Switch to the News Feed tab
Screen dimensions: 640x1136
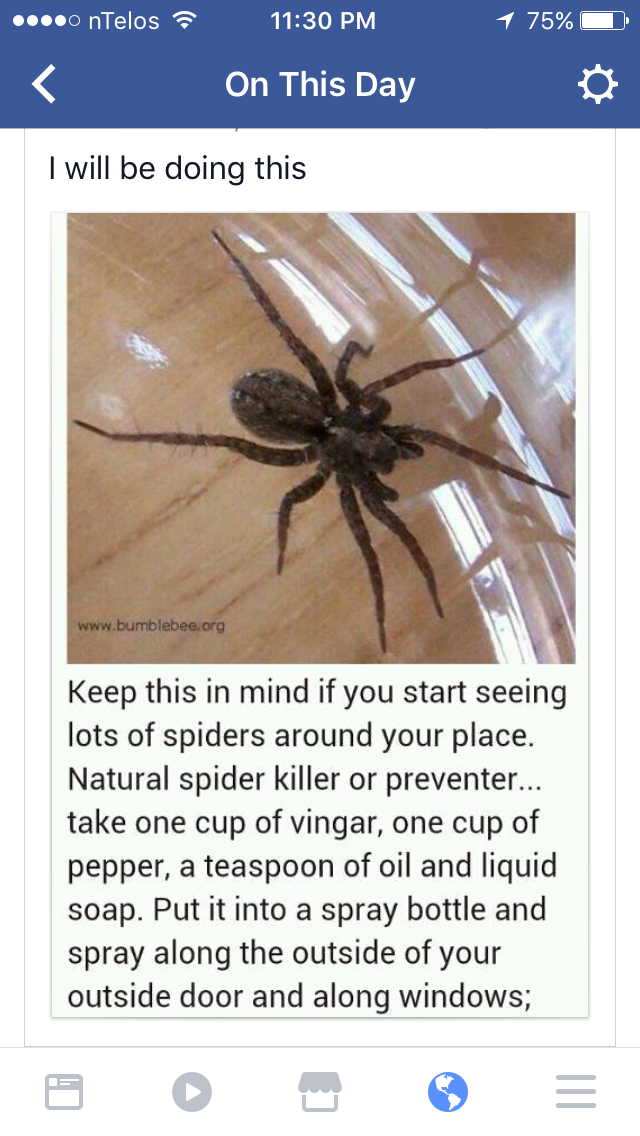64,1091
